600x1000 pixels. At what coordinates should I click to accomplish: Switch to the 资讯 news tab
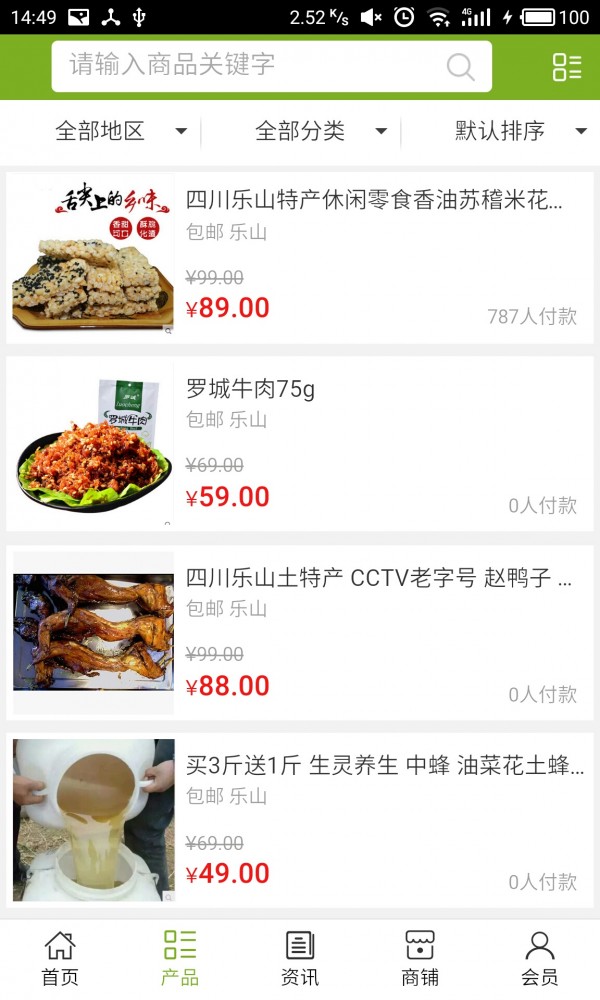pyautogui.click(x=300, y=958)
